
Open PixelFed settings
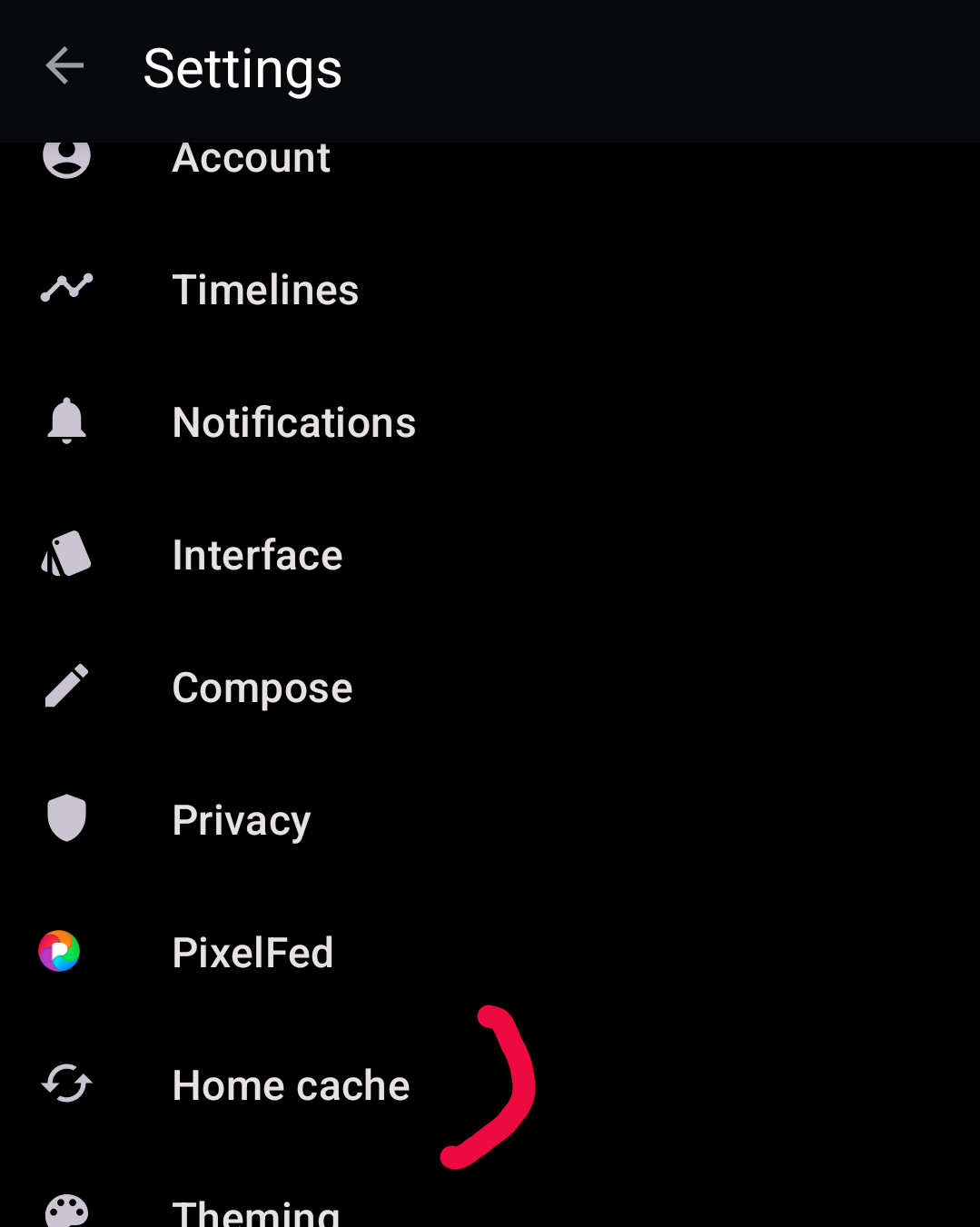[x=252, y=953]
